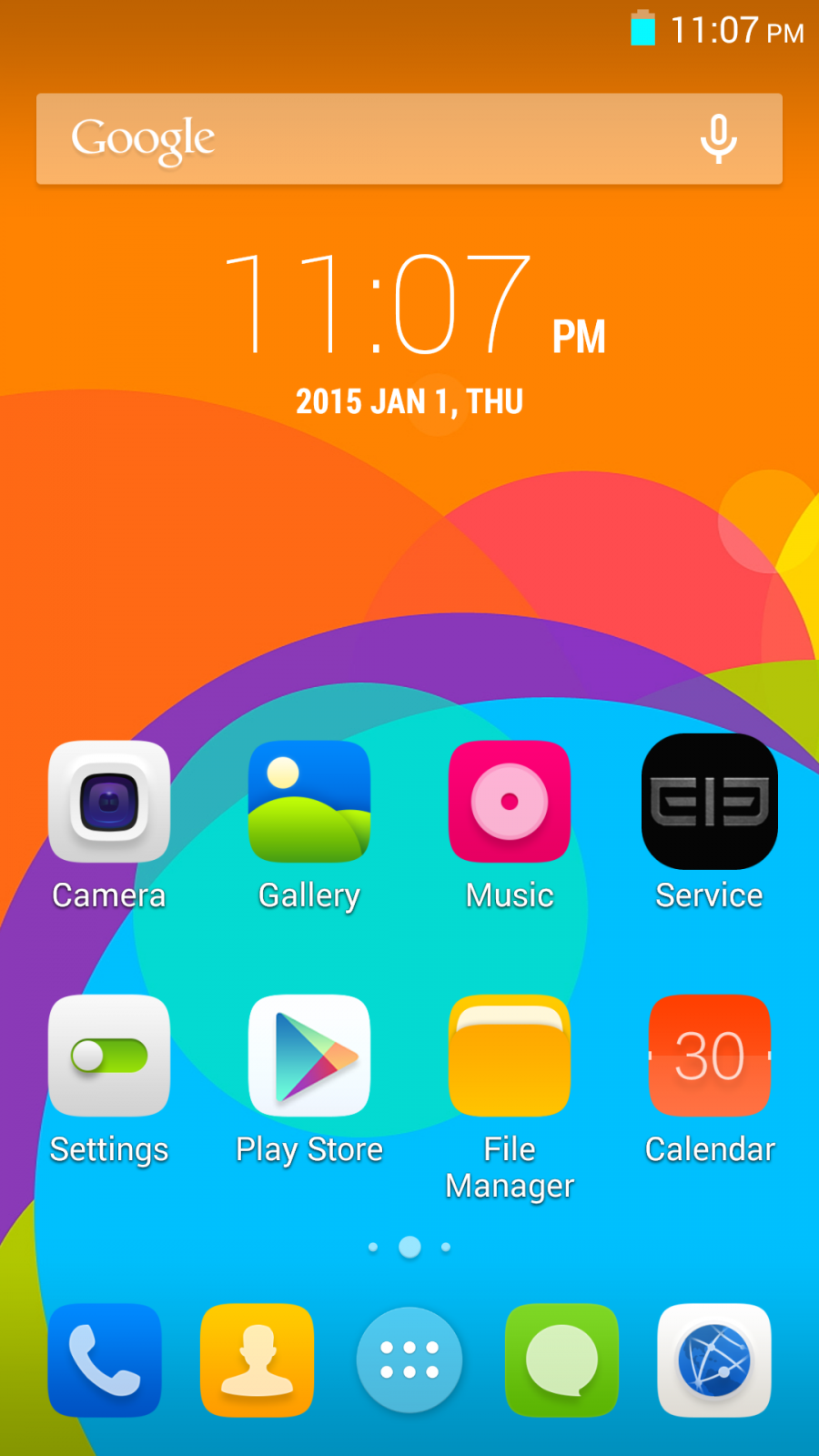Start voice search with the microphone
Image resolution: width=819 pixels, height=1456 pixels.
click(x=718, y=139)
